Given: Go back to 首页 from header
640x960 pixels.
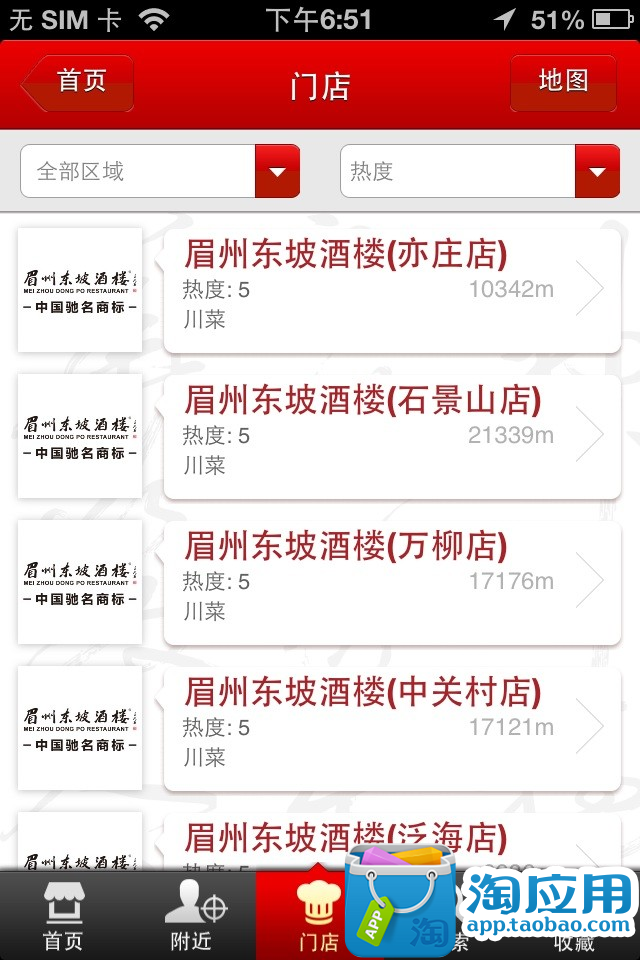Looking at the screenshot, I should [80, 82].
